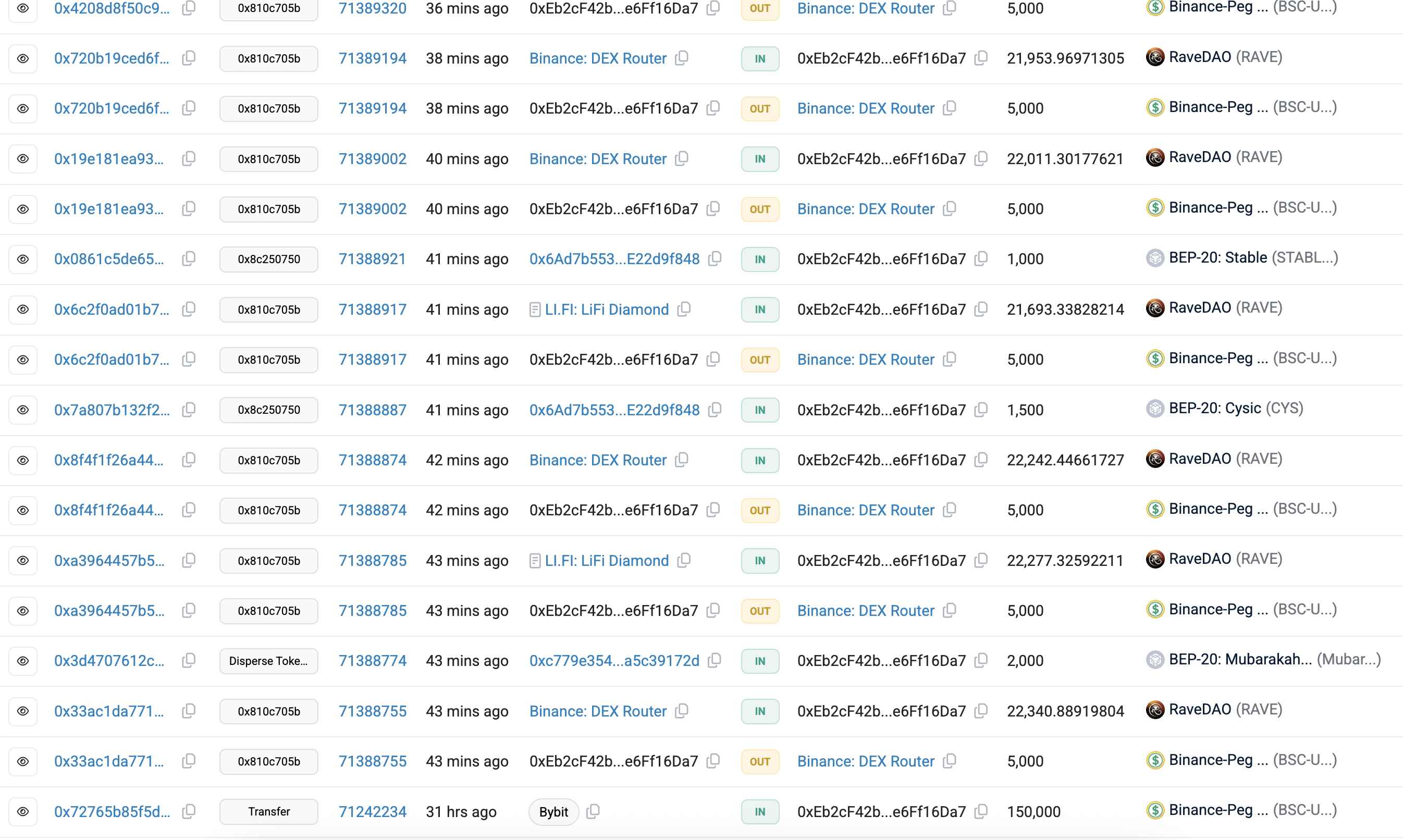Image resolution: width=1403 pixels, height=840 pixels.
Task: Open transaction 0x72765b85f5d details
Action: coord(112,812)
